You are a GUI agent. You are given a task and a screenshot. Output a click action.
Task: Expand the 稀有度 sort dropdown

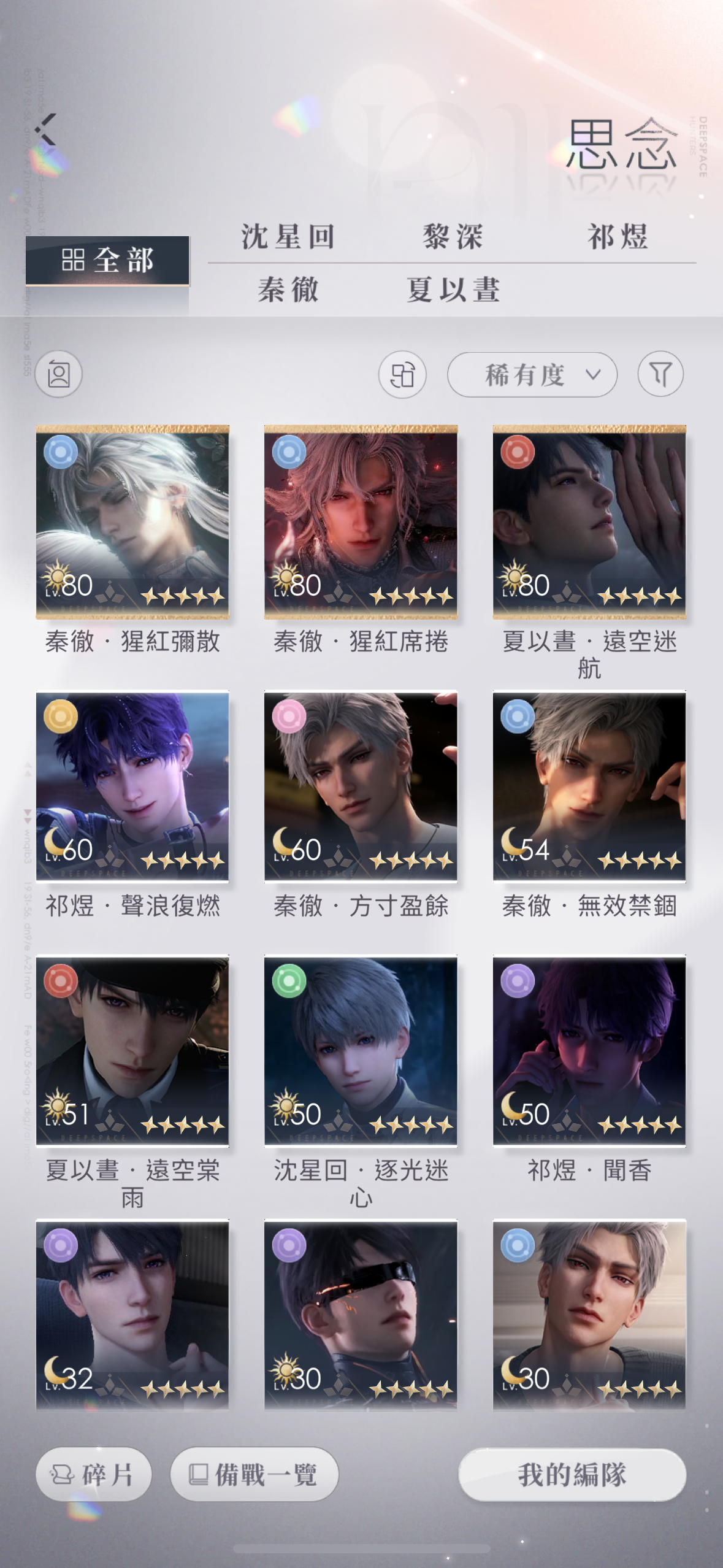tap(532, 374)
